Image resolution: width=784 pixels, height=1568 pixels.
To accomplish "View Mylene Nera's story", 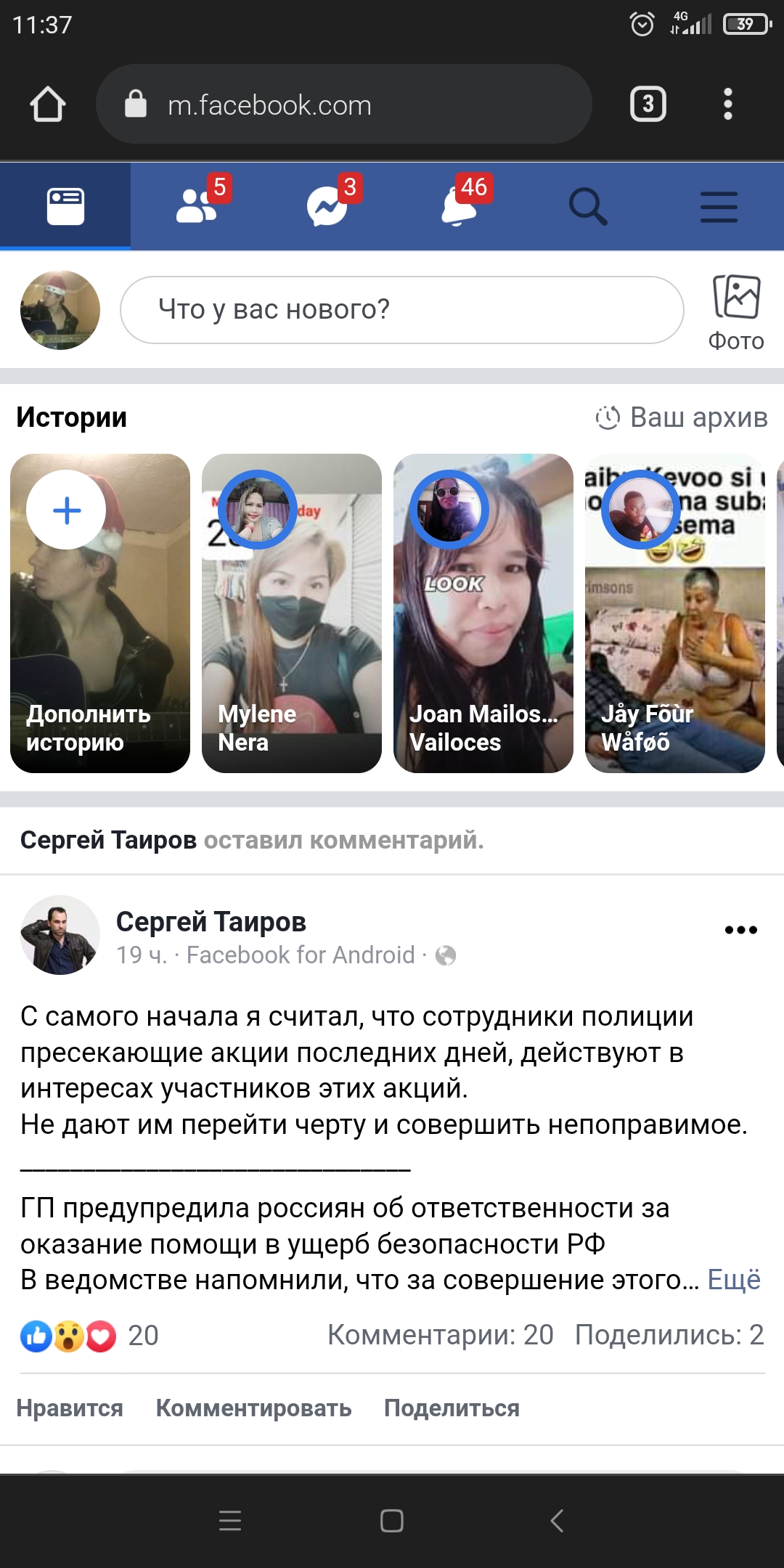I will tap(292, 613).
